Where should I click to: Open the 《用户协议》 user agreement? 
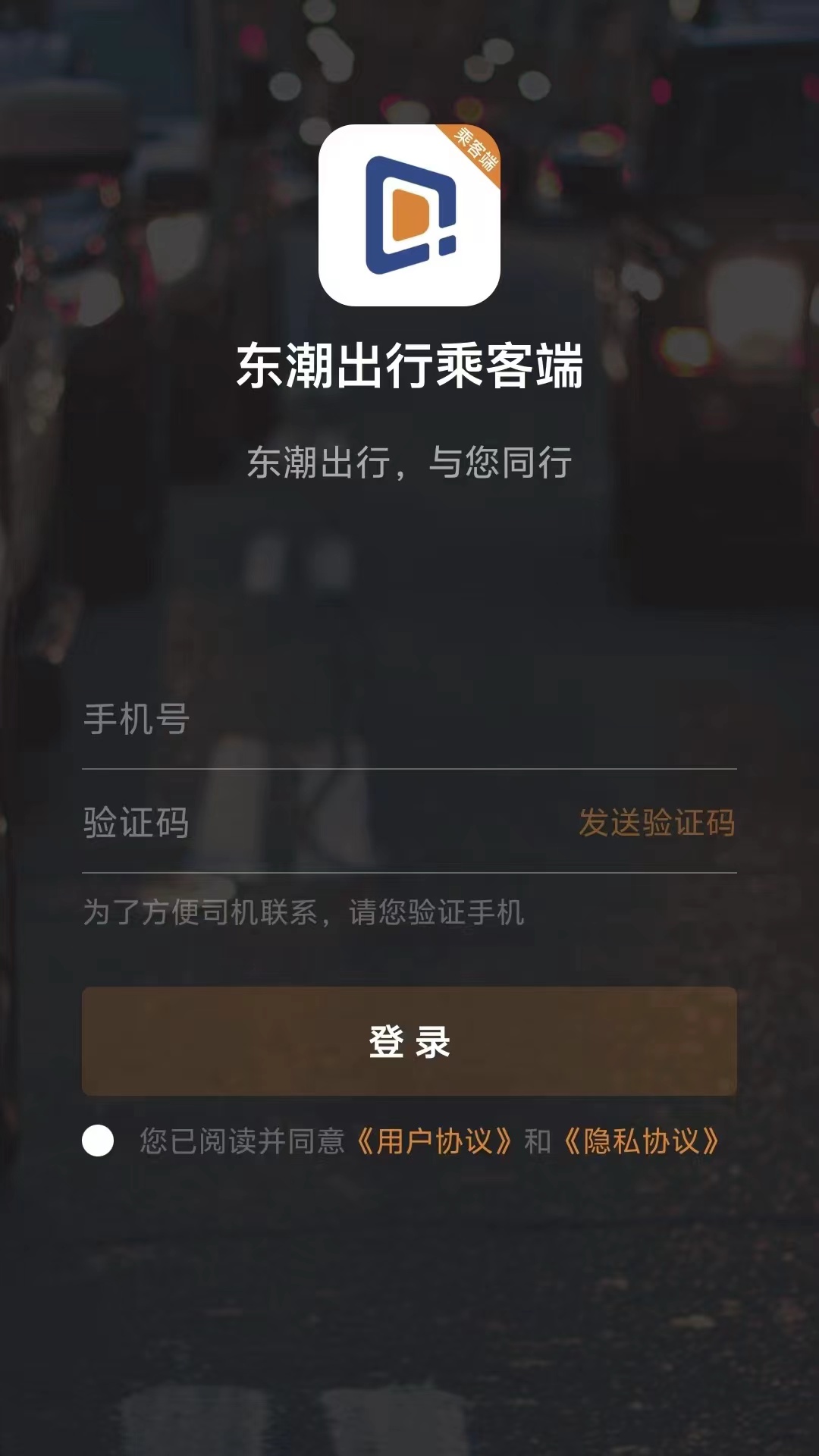tap(435, 1141)
